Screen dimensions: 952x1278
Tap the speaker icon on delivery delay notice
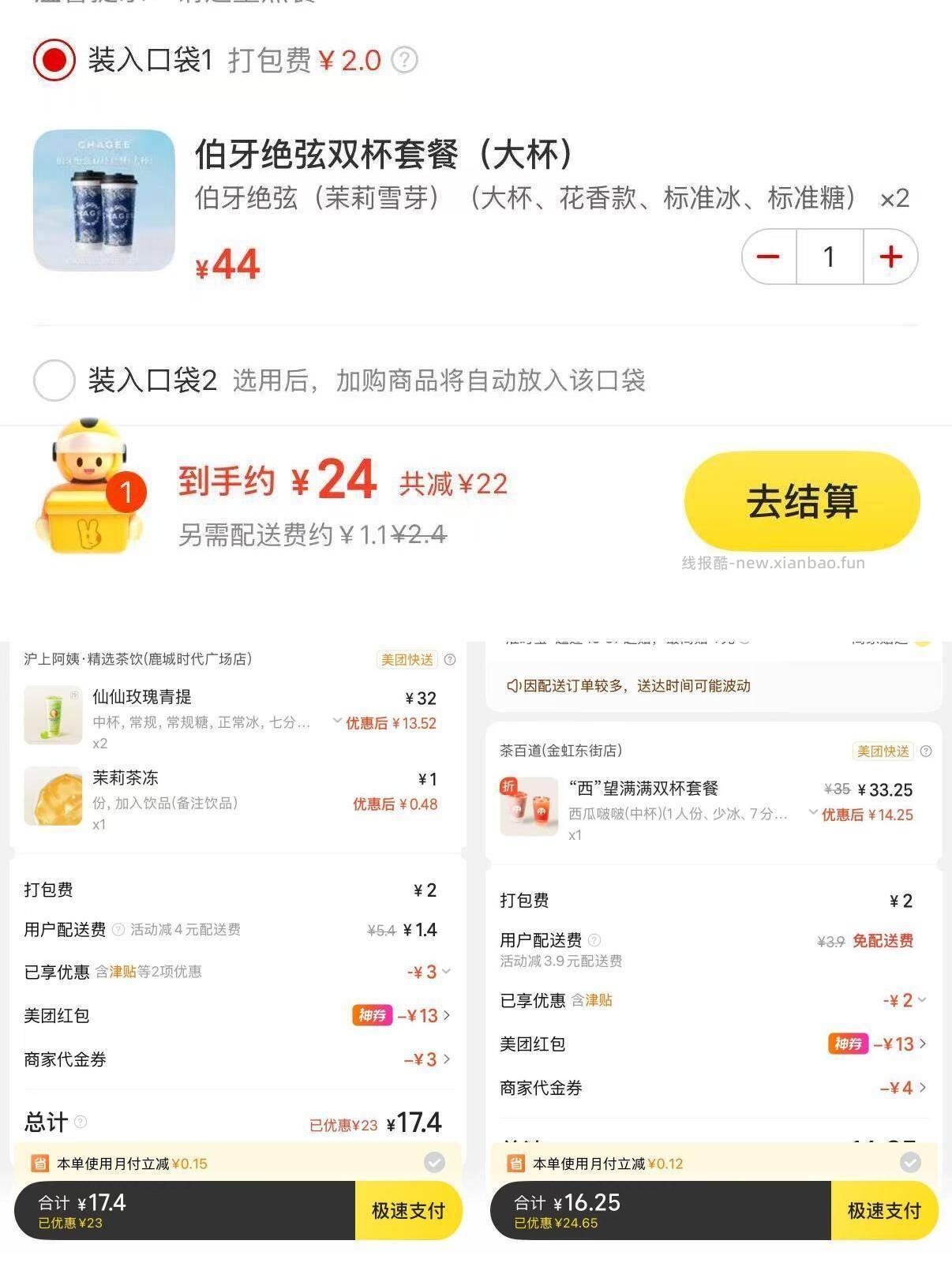(513, 686)
